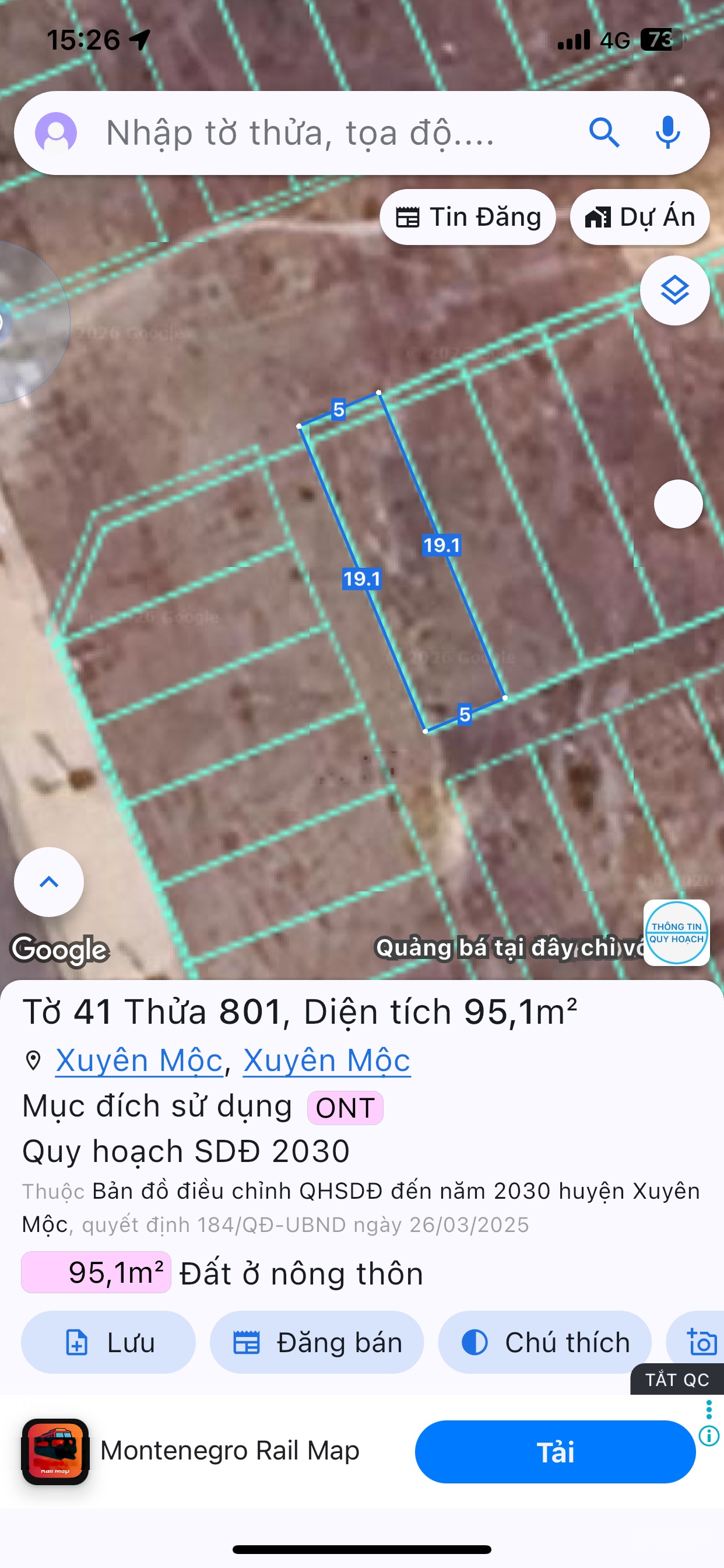Open the first Xuyên Mộc location link
The width and height of the screenshot is (724, 1568).
pyautogui.click(x=139, y=1061)
